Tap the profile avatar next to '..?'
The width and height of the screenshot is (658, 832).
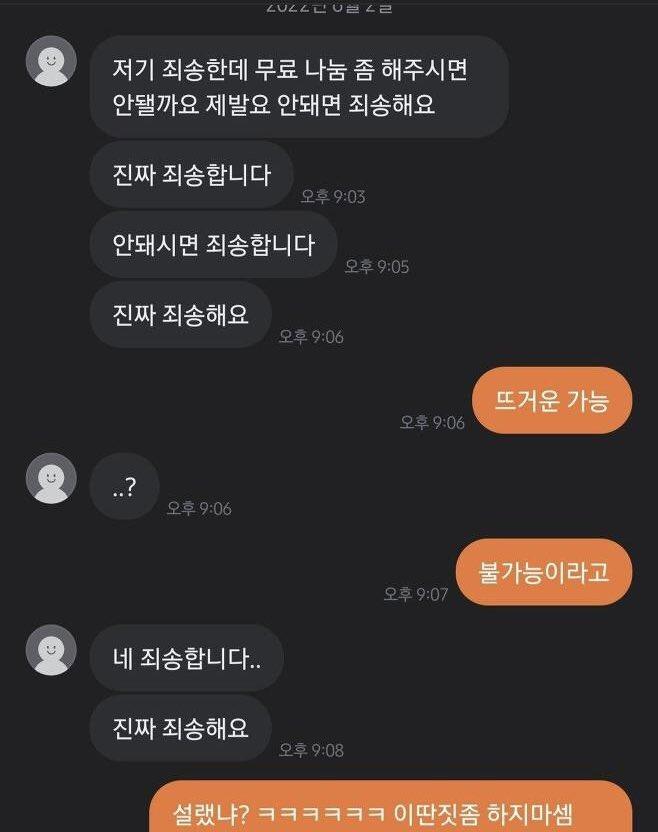click(x=51, y=478)
